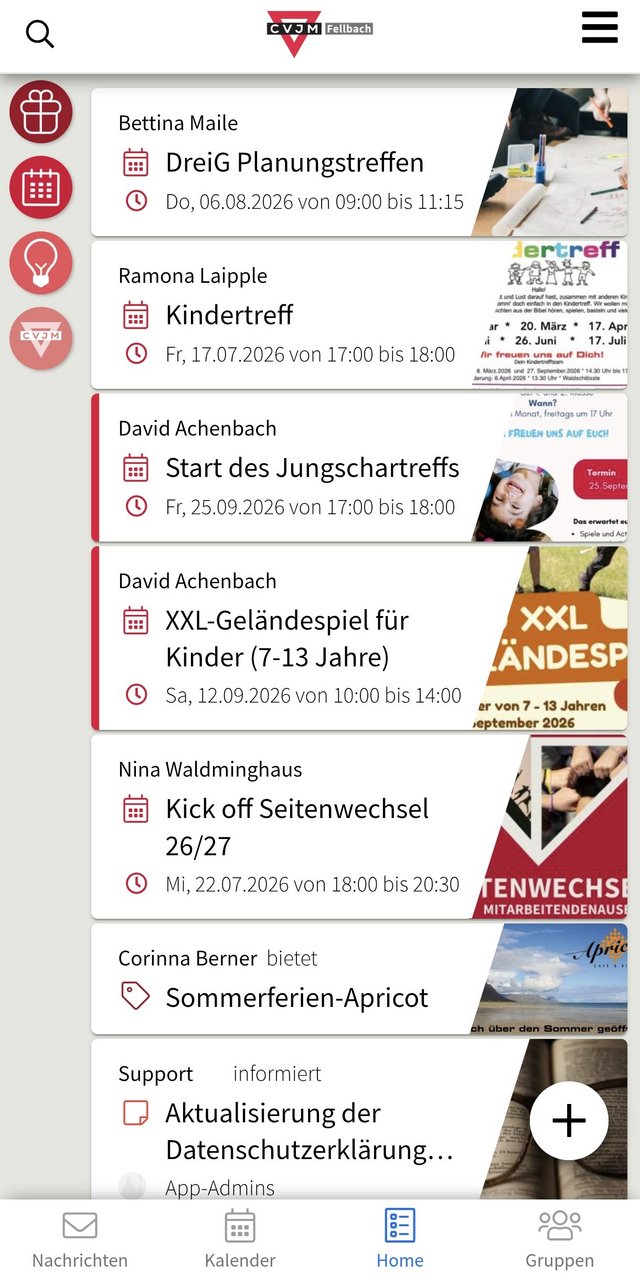Tap the lightbulb icon in the side rail
640x1285 pixels.
coord(41,264)
